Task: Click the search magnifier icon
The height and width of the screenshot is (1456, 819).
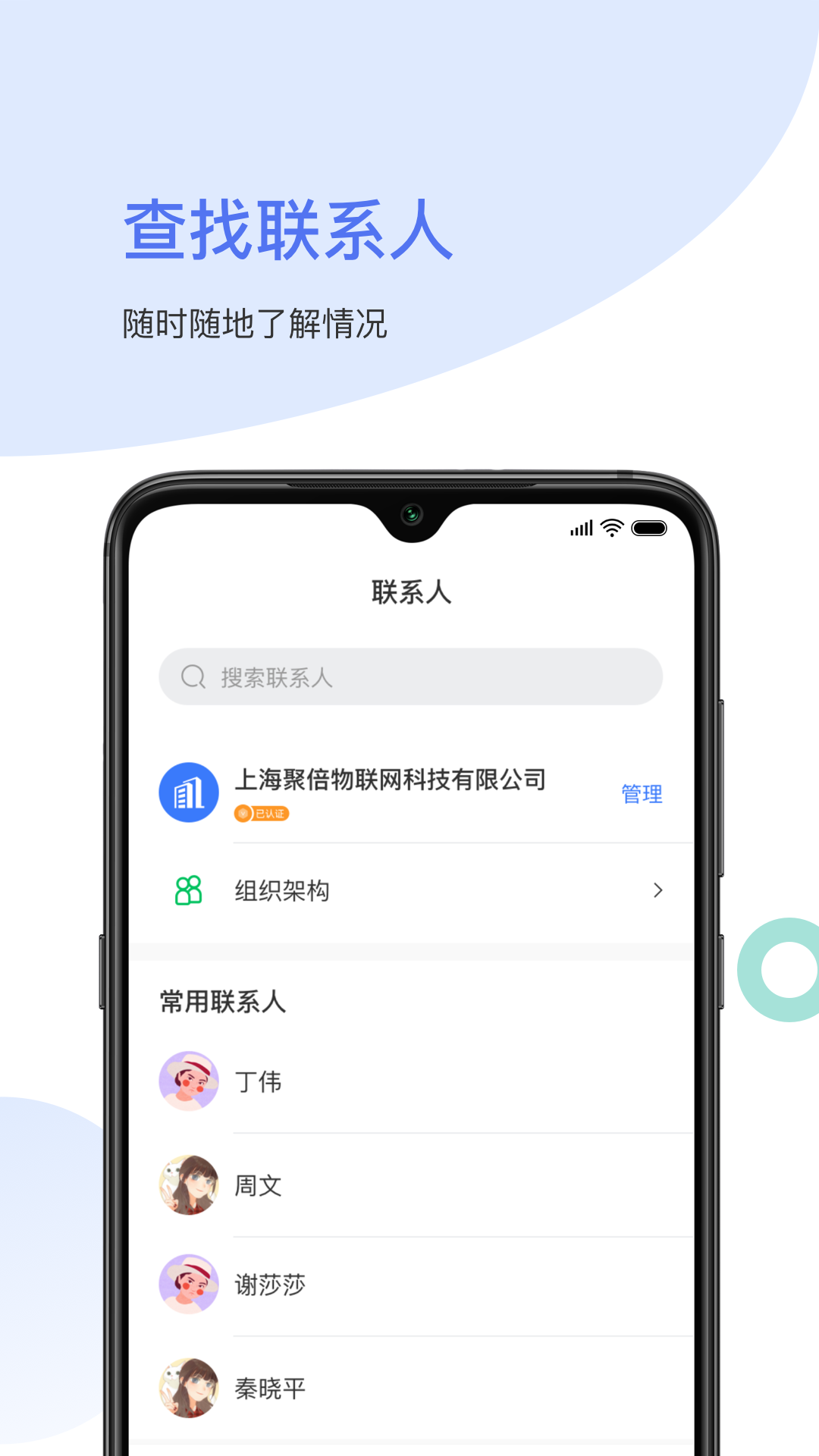Action: coord(193,677)
